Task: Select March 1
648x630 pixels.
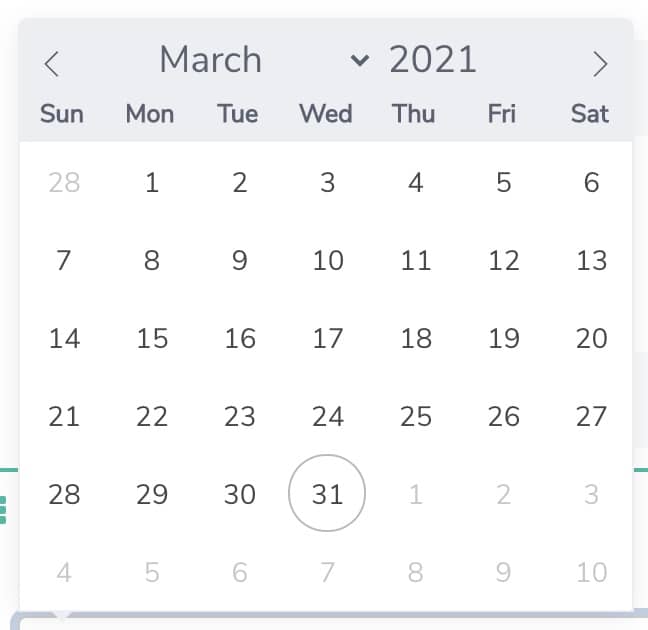Action: (152, 182)
